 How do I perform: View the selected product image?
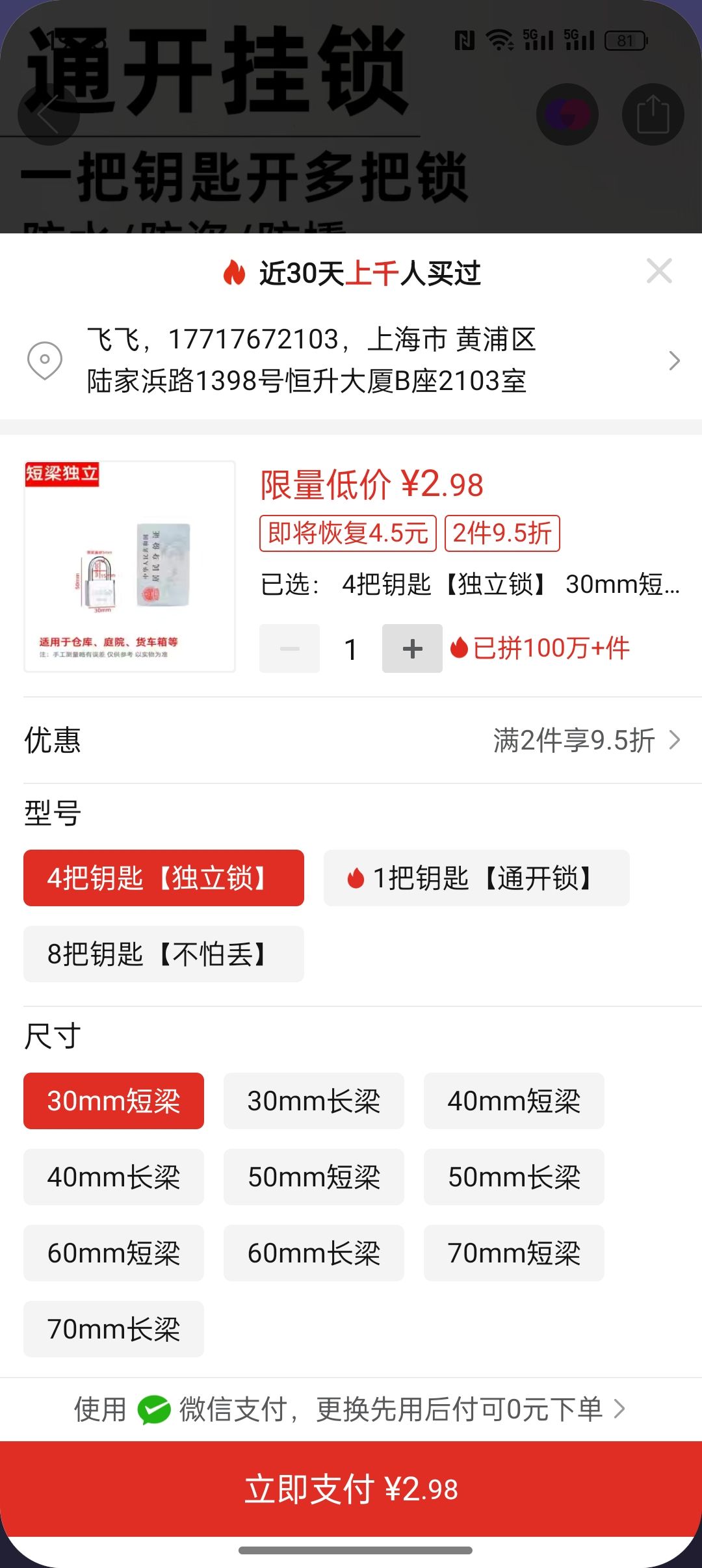(x=129, y=566)
